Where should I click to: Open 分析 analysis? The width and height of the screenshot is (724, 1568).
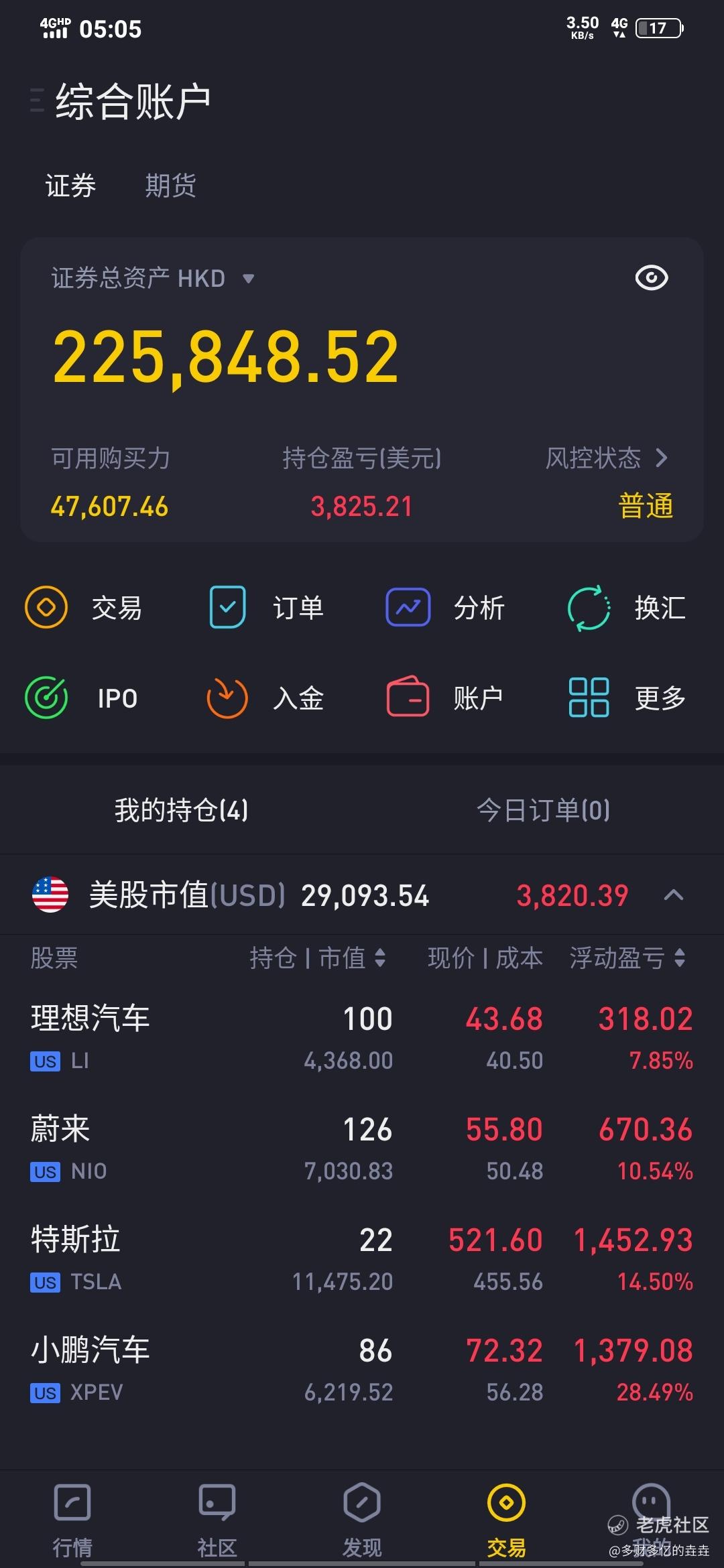pyautogui.click(x=445, y=608)
